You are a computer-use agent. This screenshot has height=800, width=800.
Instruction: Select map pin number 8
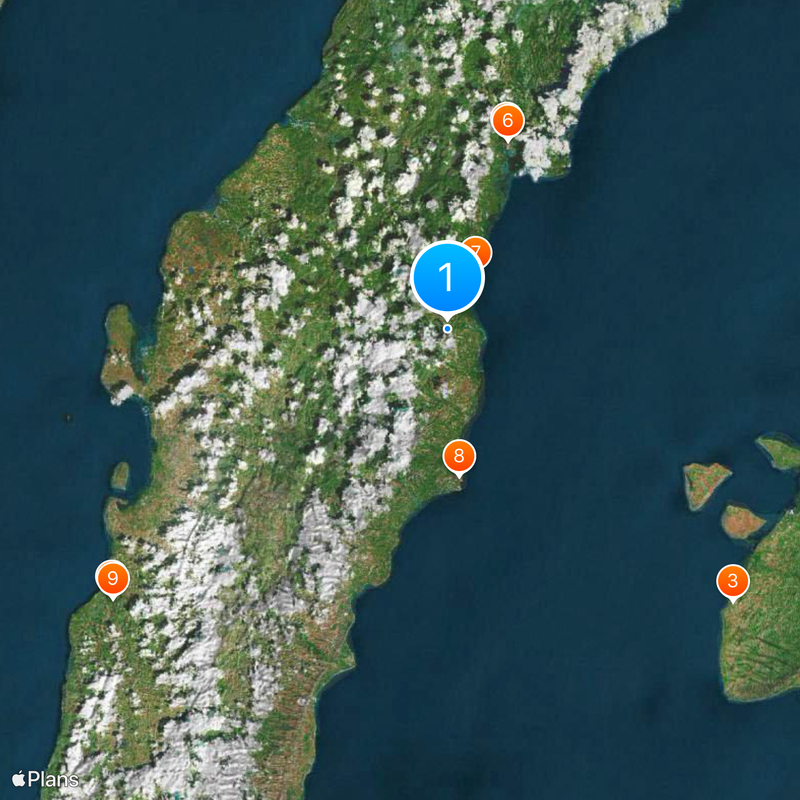point(459,457)
